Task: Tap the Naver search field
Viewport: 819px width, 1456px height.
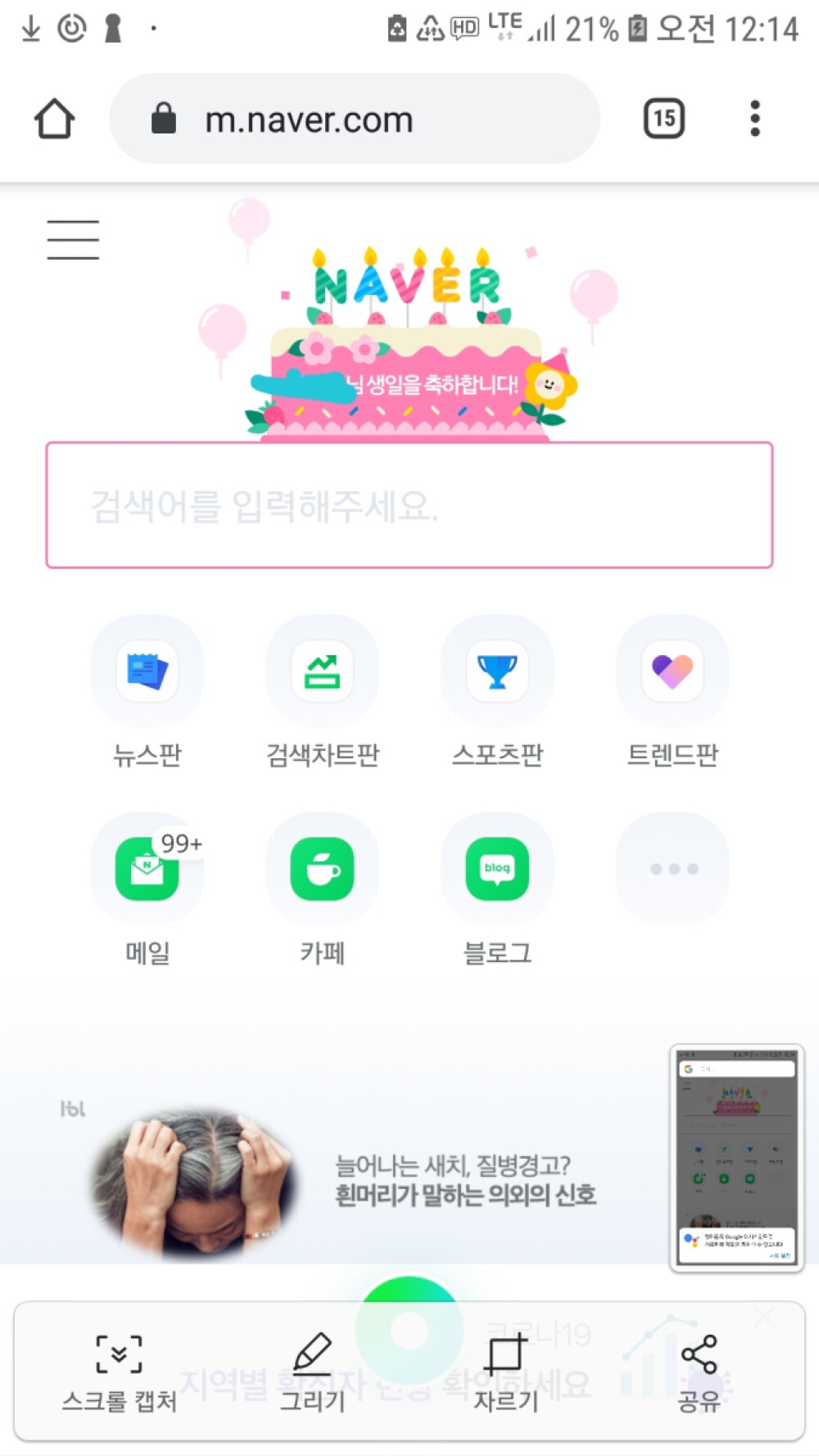Action: click(x=409, y=505)
